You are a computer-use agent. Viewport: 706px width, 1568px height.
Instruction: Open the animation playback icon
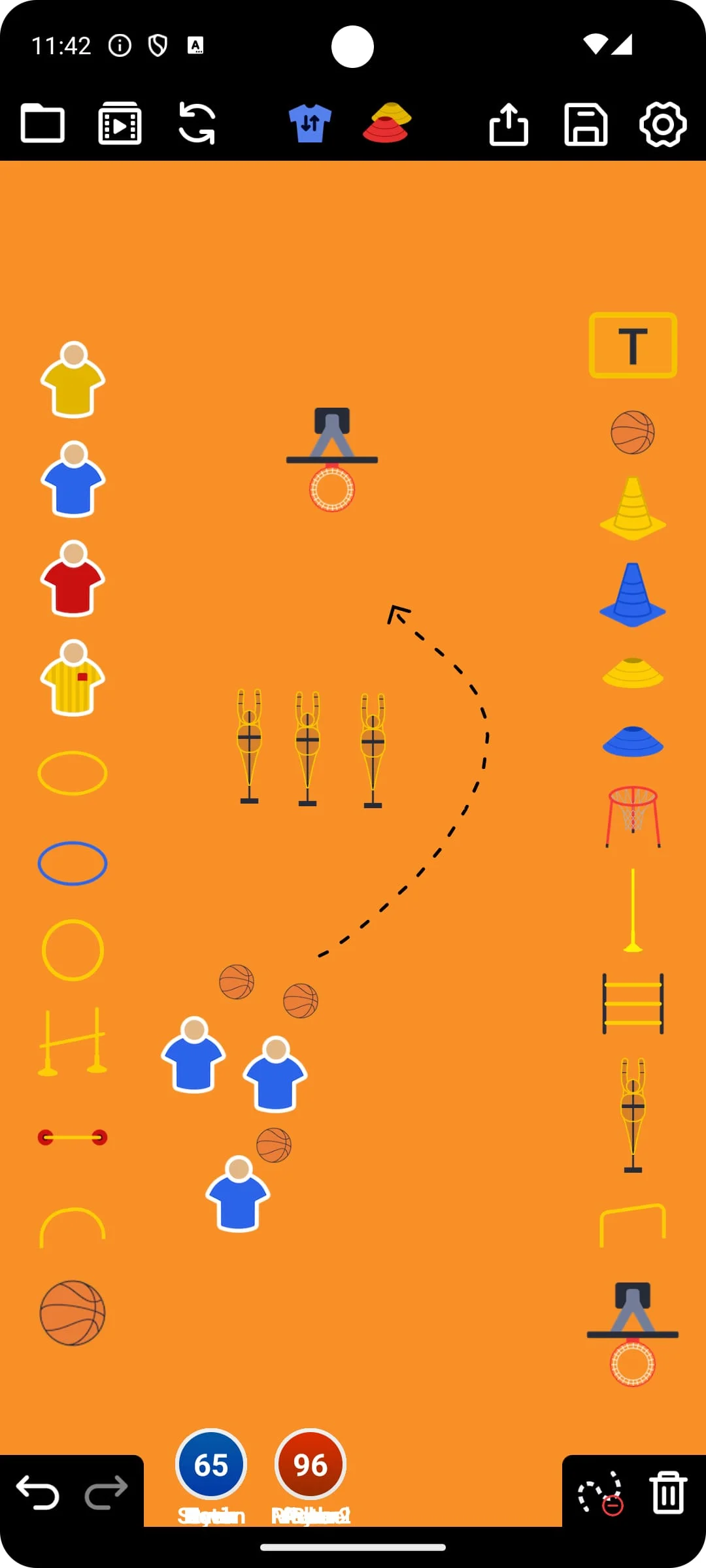(x=120, y=123)
